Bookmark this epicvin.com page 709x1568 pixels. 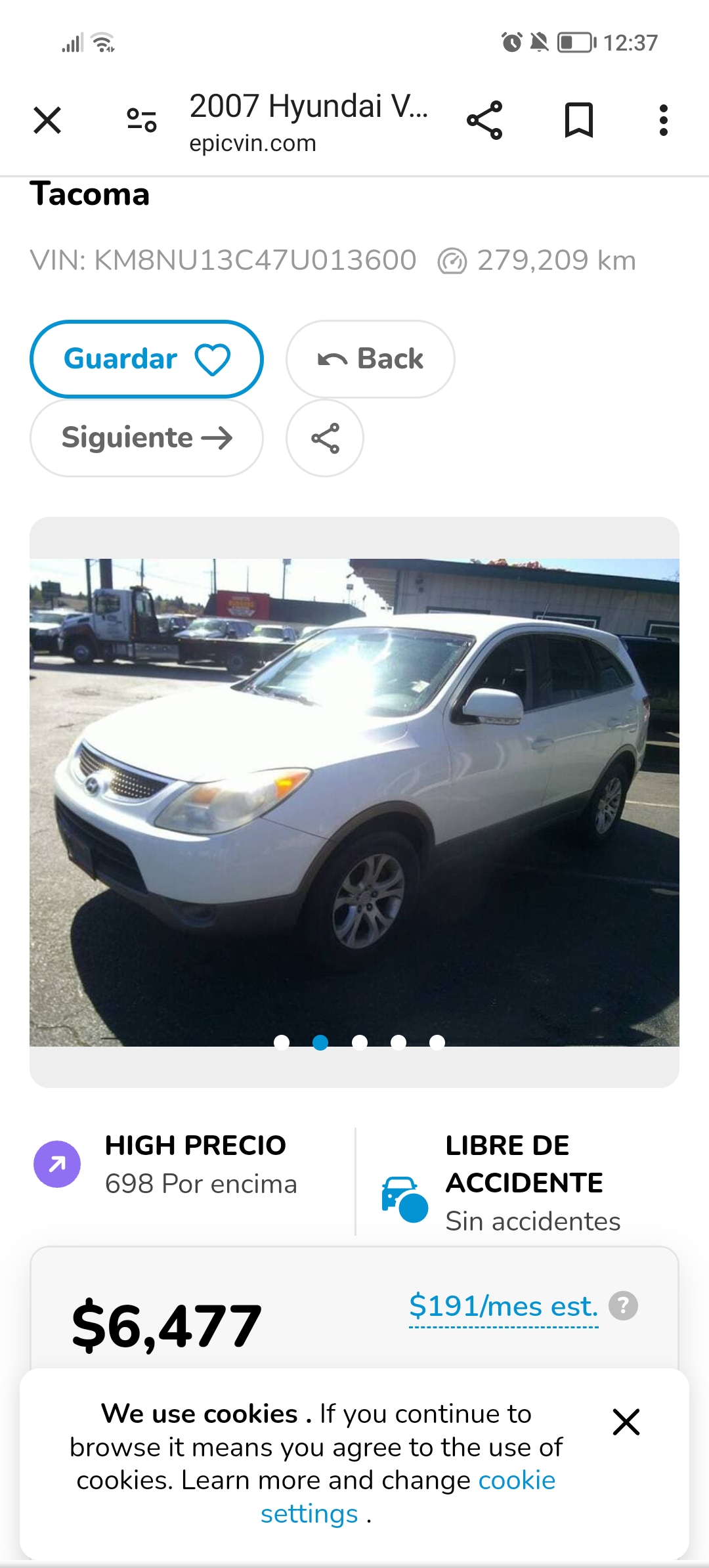[x=578, y=120]
